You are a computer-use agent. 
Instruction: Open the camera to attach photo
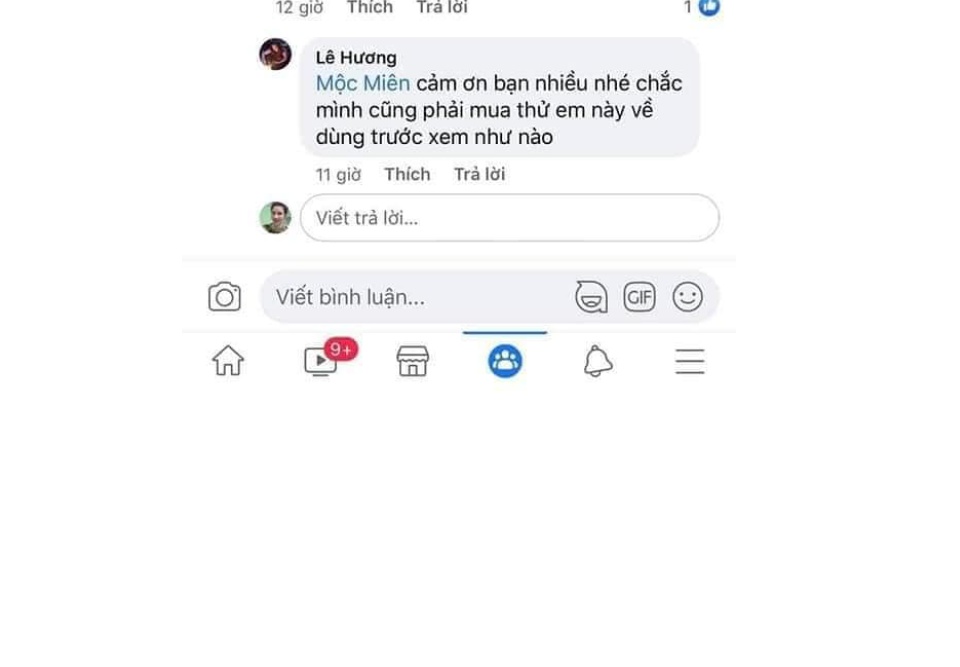[x=225, y=297]
